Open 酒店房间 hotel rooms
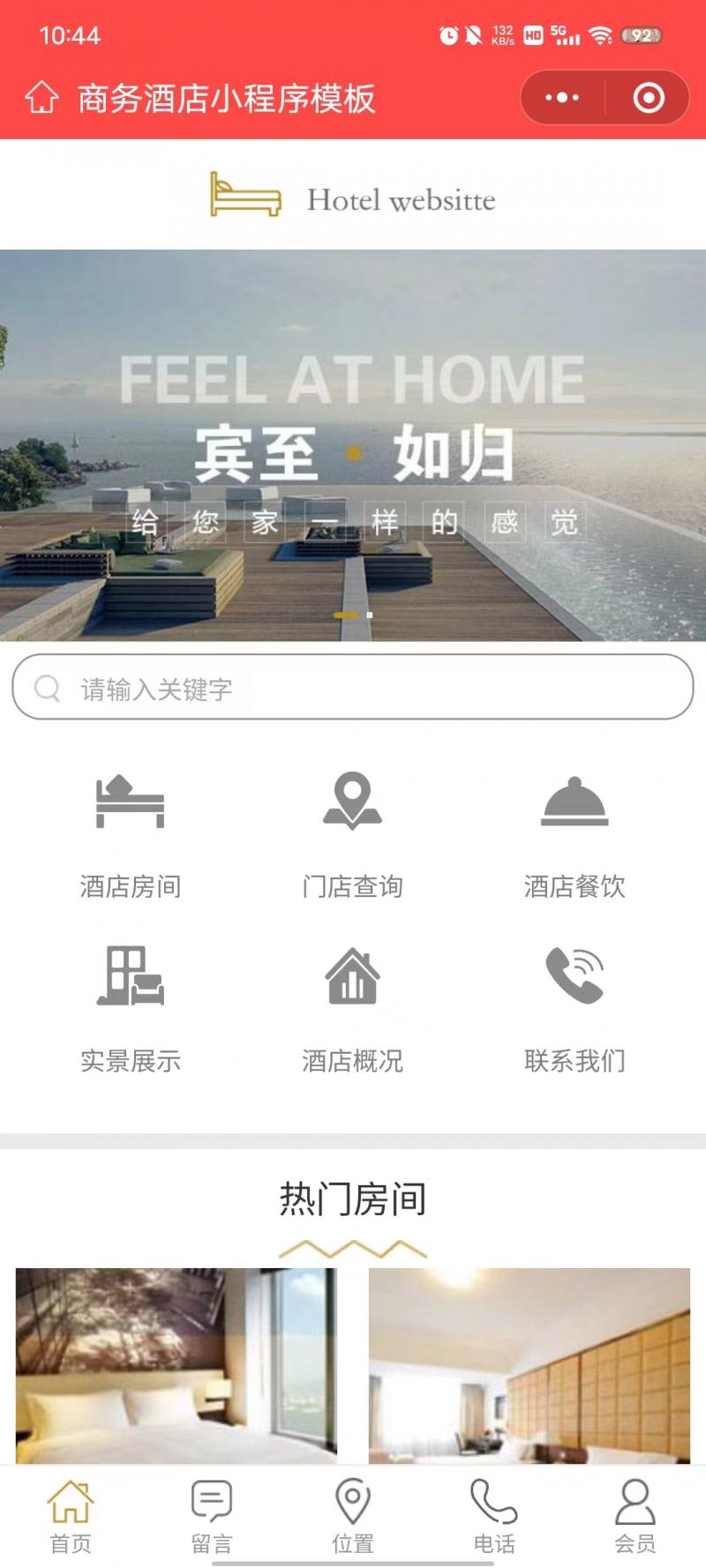Viewport: 706px width, 1568px height. tap(131, 835)
